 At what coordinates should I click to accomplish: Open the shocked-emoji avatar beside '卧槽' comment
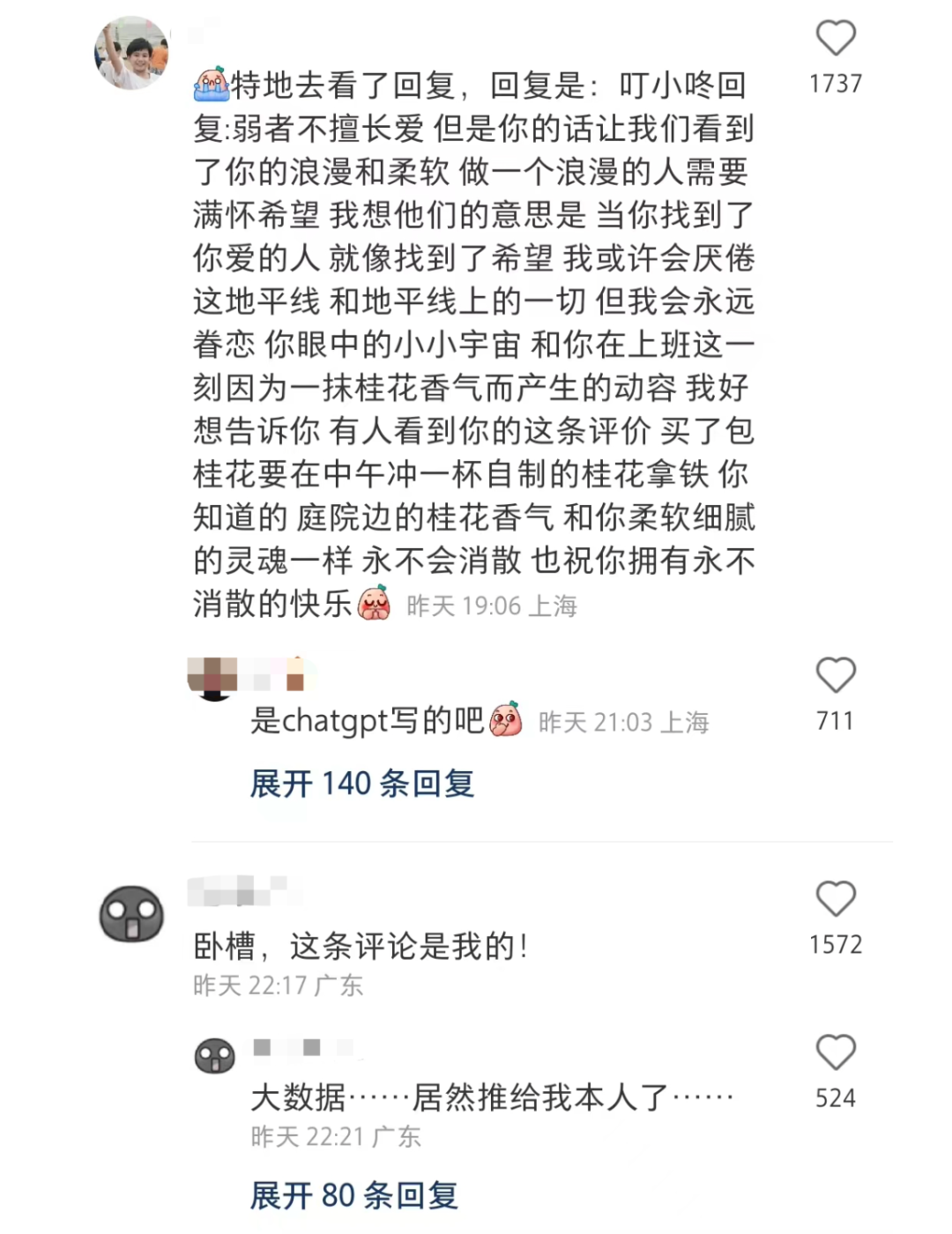pyautogui.click(x=131, y=915)
